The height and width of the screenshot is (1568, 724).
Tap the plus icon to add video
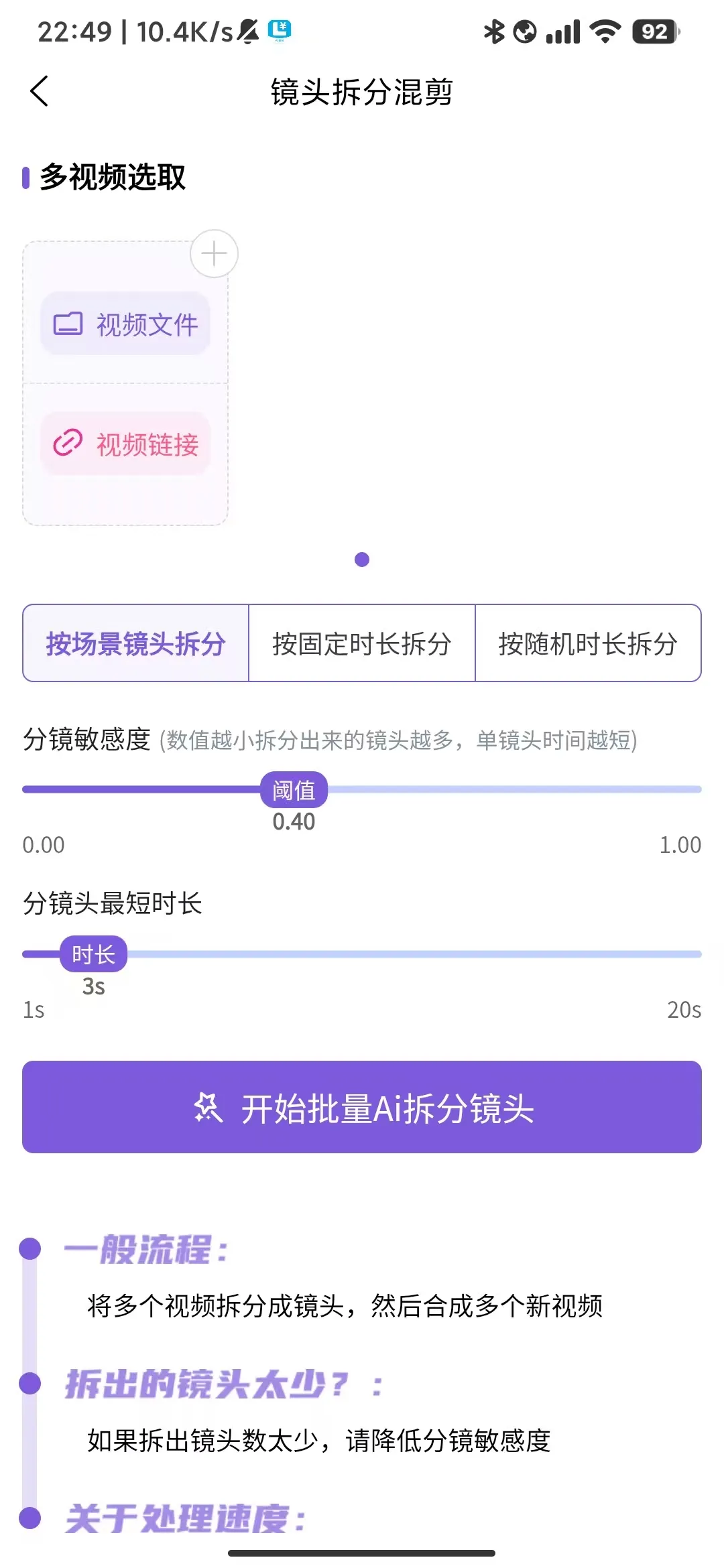[214, 254]
